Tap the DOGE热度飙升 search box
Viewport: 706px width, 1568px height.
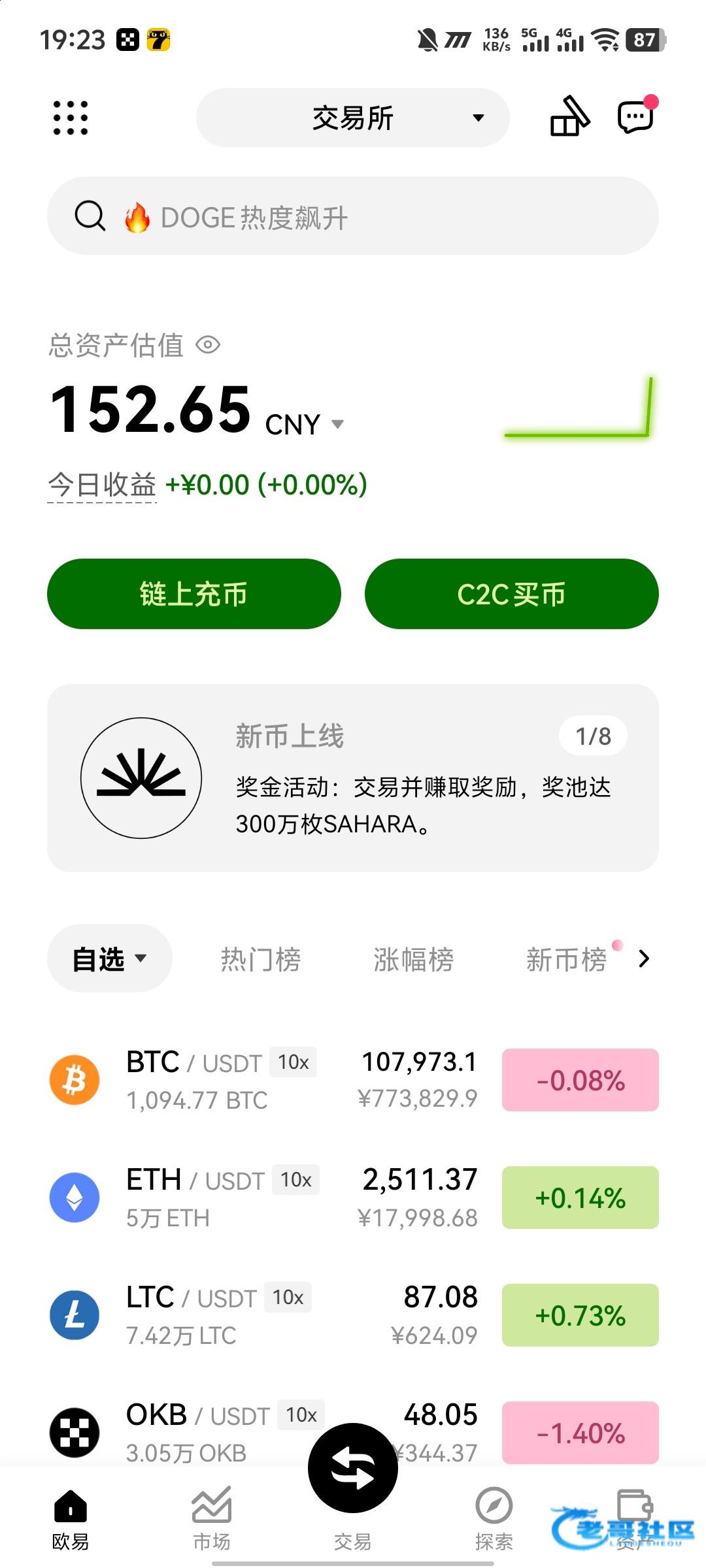[353, 216]
